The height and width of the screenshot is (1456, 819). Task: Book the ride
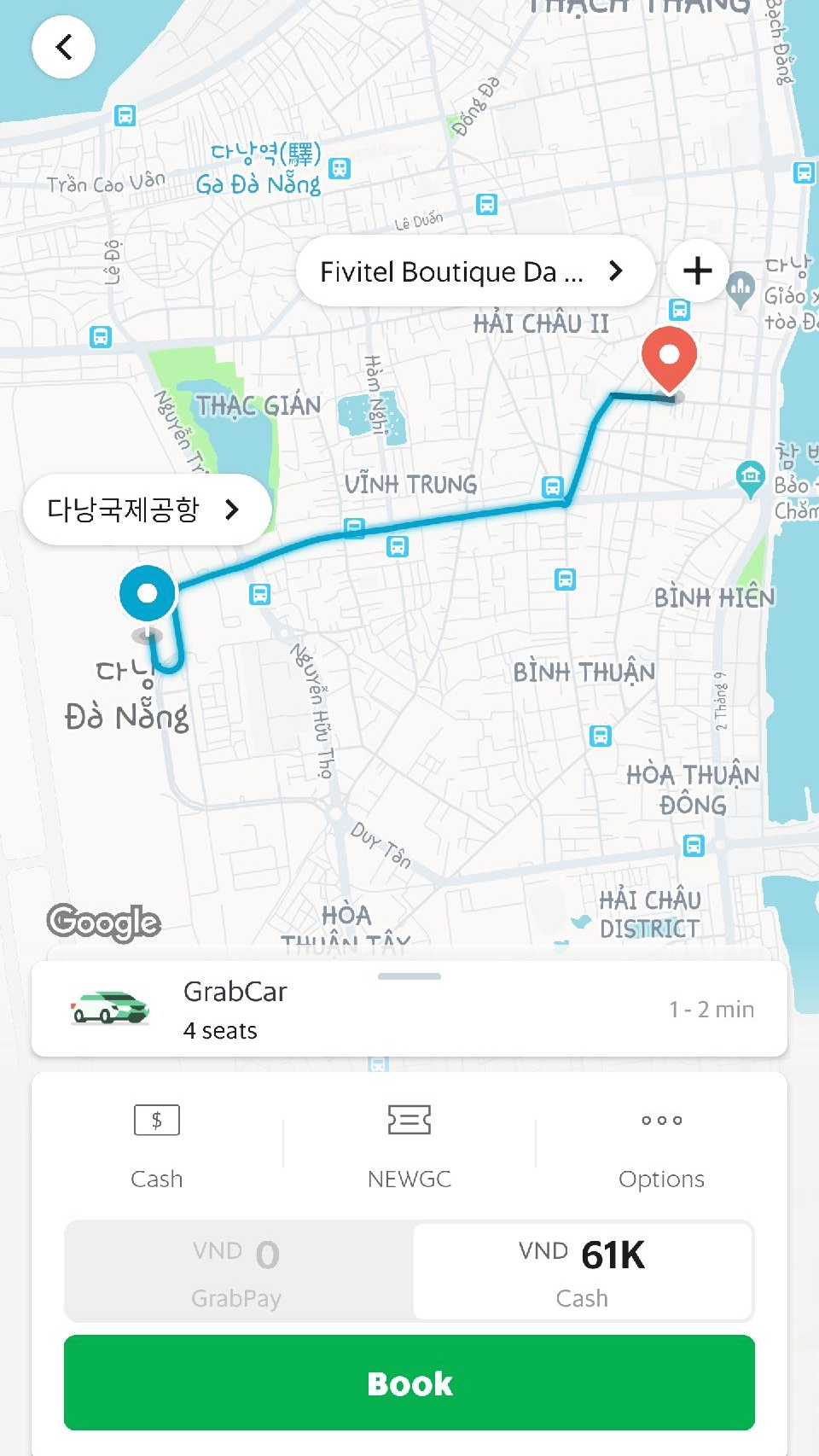[409, 1383]
